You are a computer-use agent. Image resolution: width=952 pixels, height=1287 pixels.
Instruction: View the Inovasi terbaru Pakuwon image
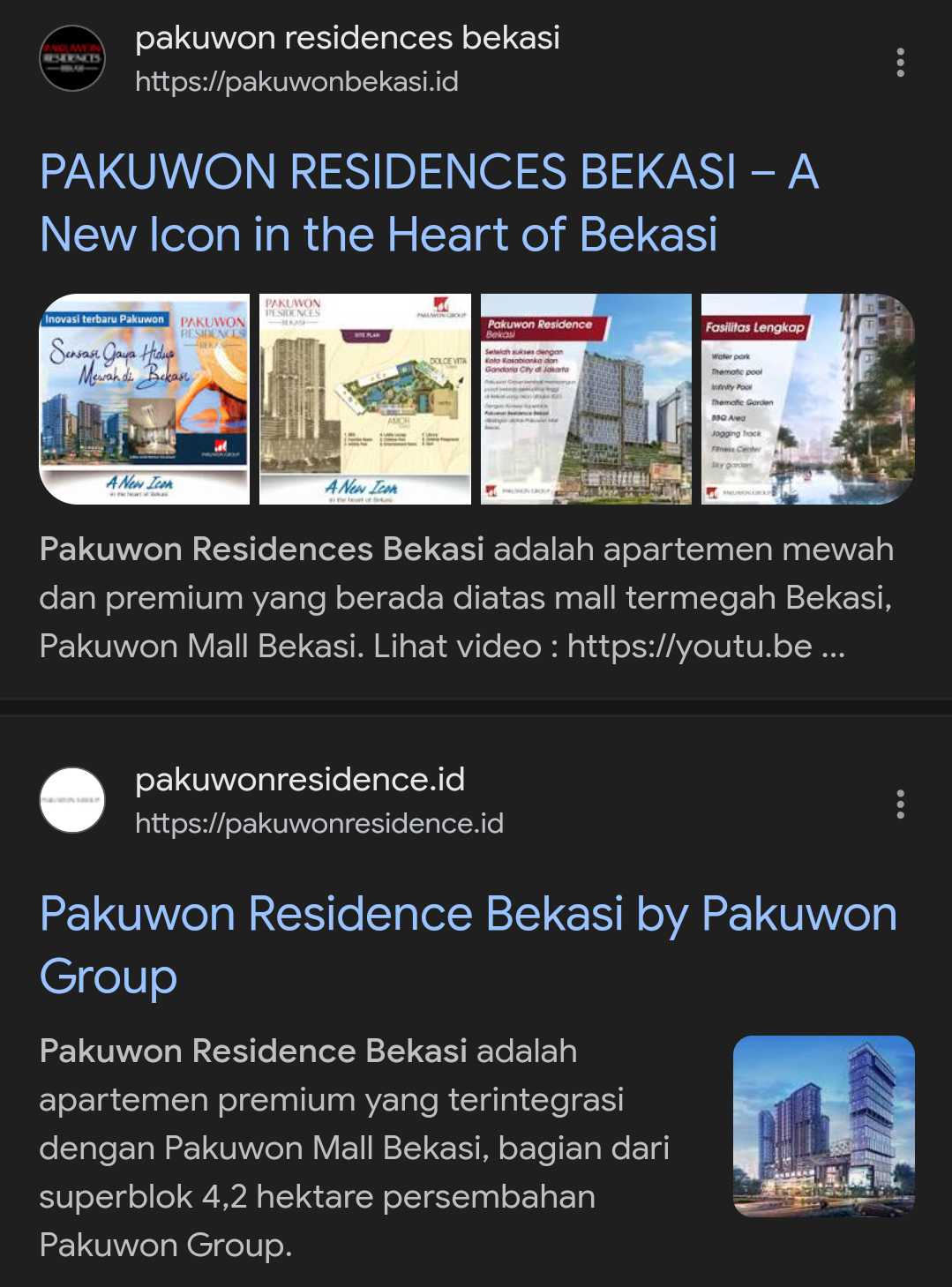point(145,399)
